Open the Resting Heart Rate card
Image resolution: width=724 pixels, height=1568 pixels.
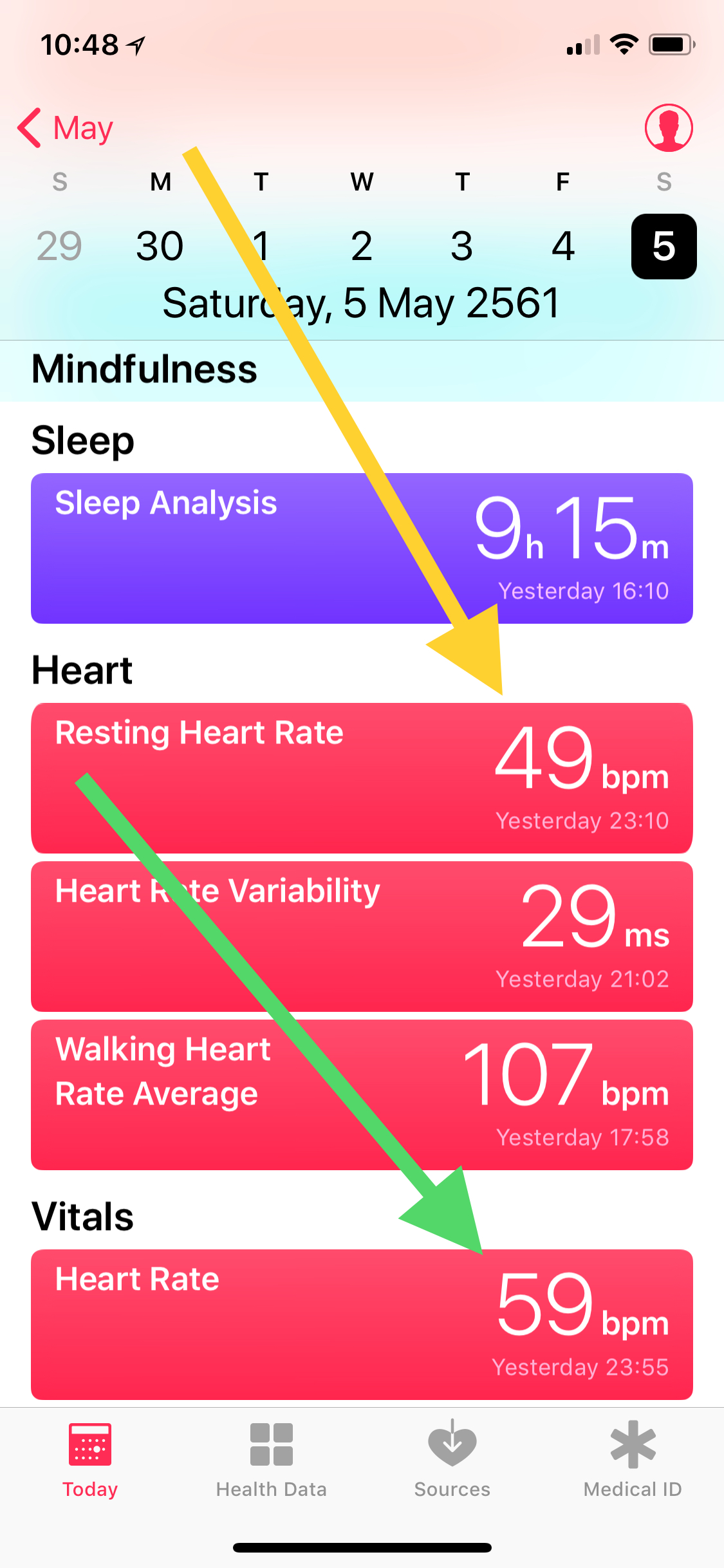[362, 778]
